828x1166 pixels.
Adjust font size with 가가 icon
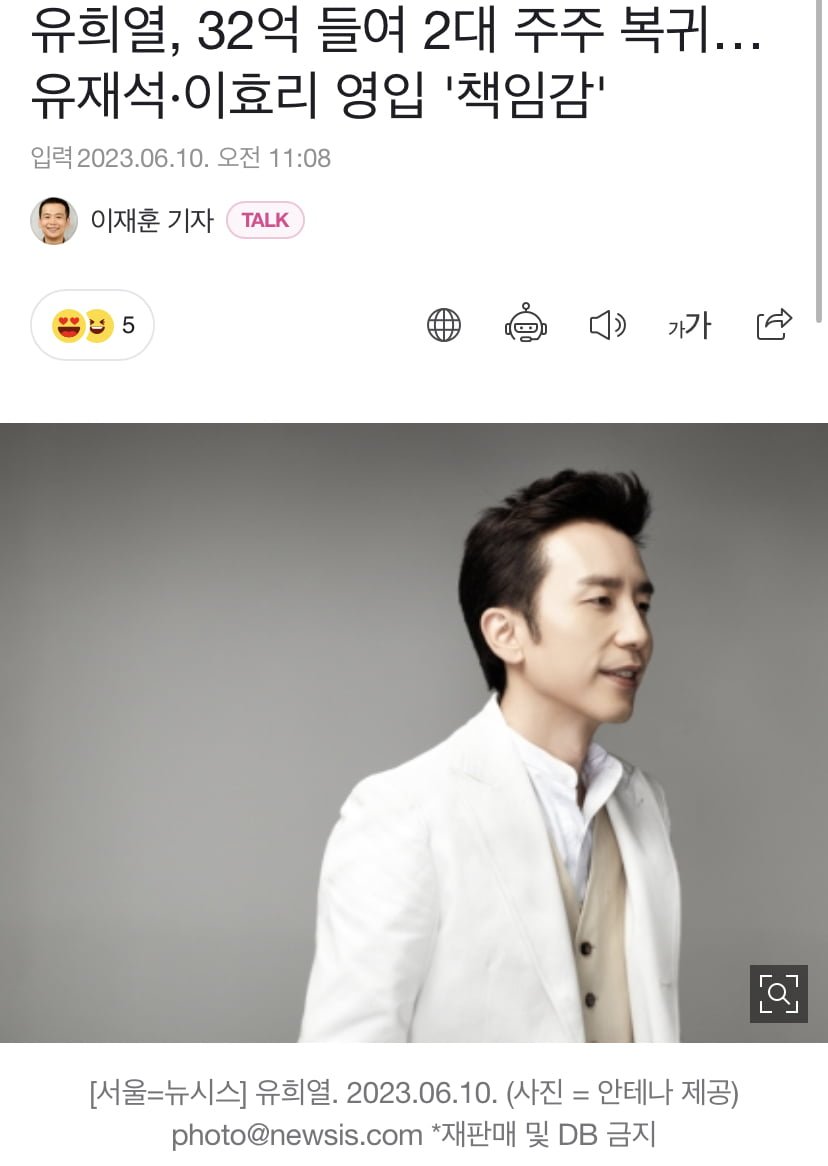click(689, 325)
